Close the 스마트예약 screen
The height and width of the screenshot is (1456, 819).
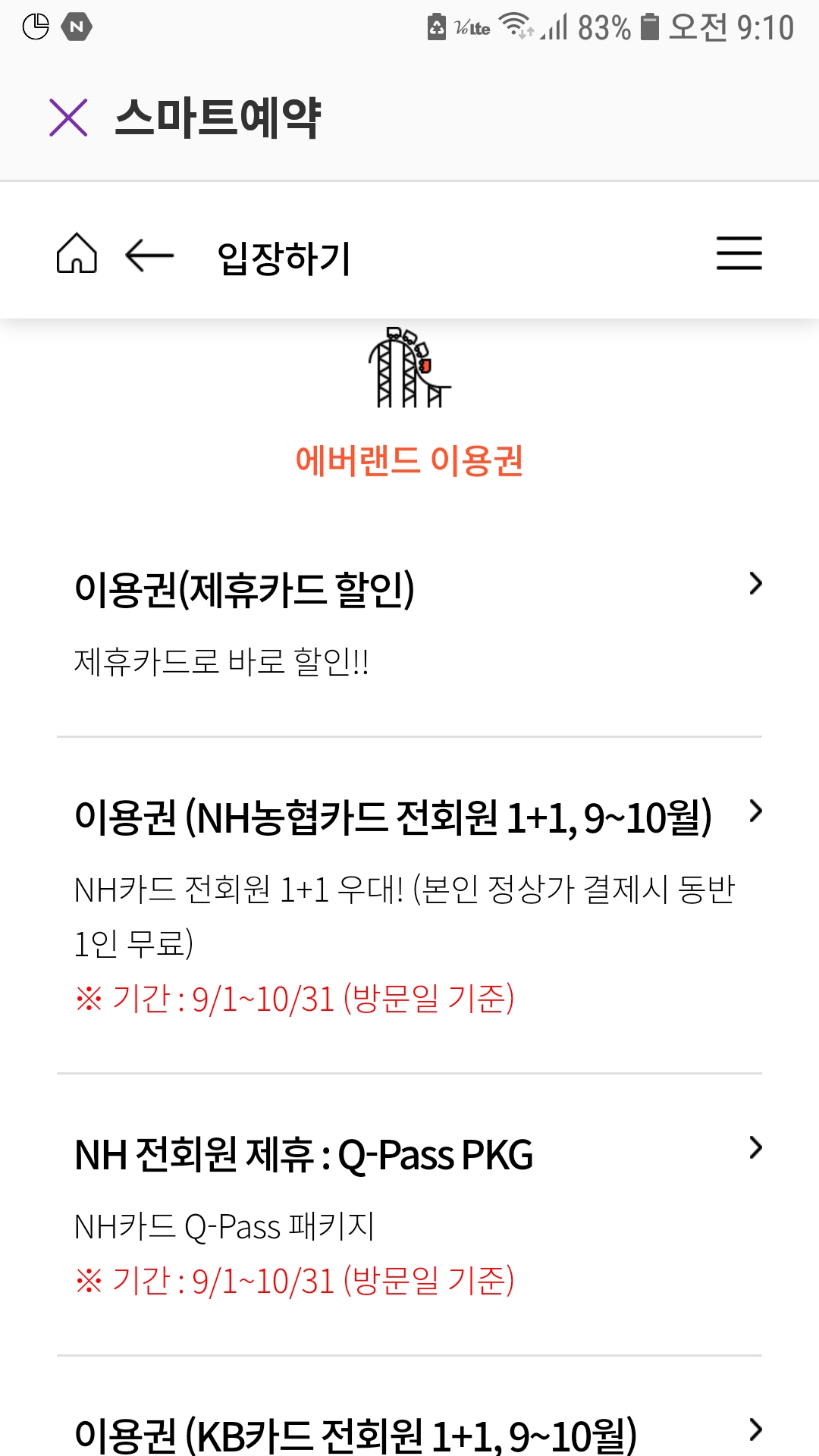point(68,118)
